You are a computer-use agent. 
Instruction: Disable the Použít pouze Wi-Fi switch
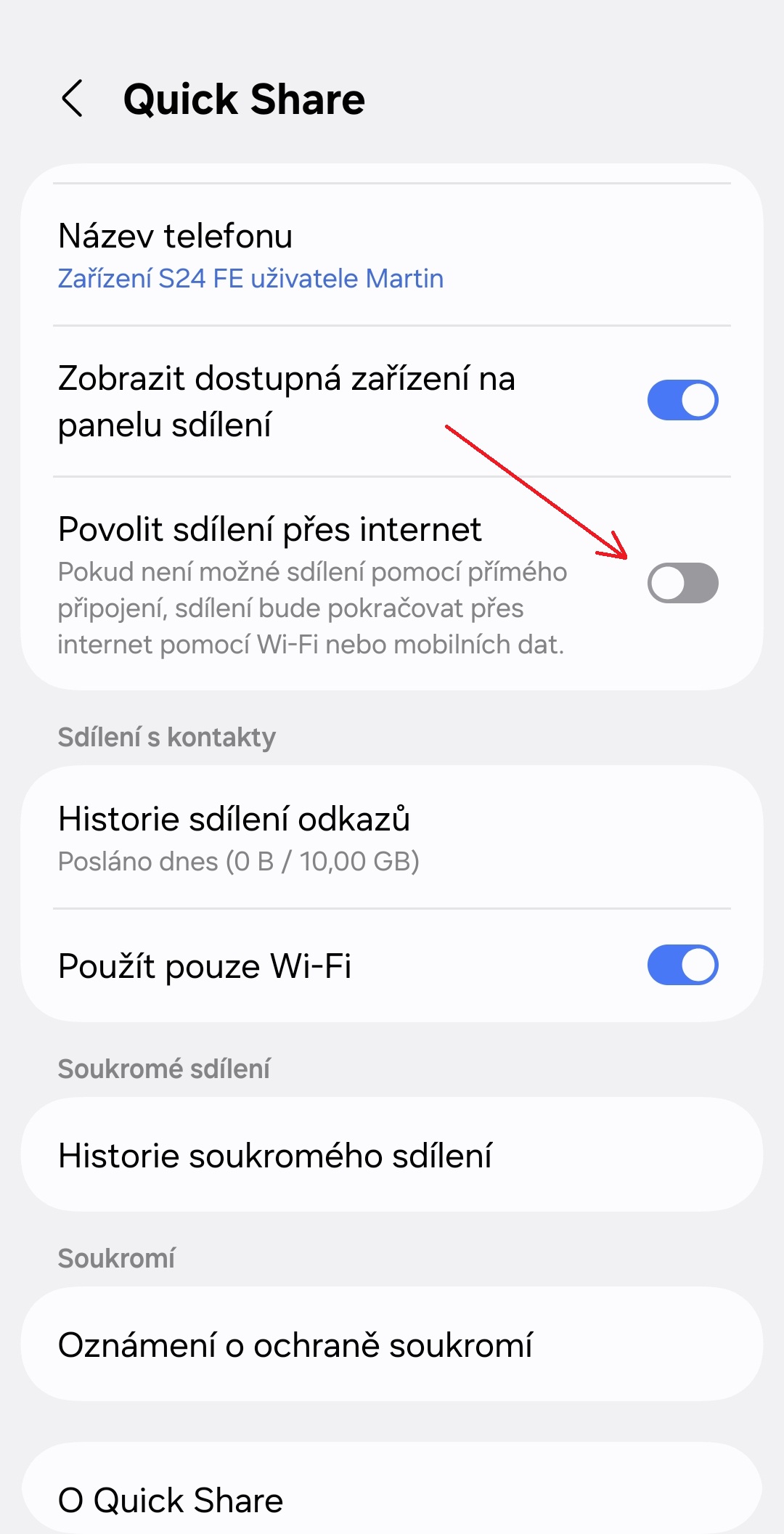682,965
